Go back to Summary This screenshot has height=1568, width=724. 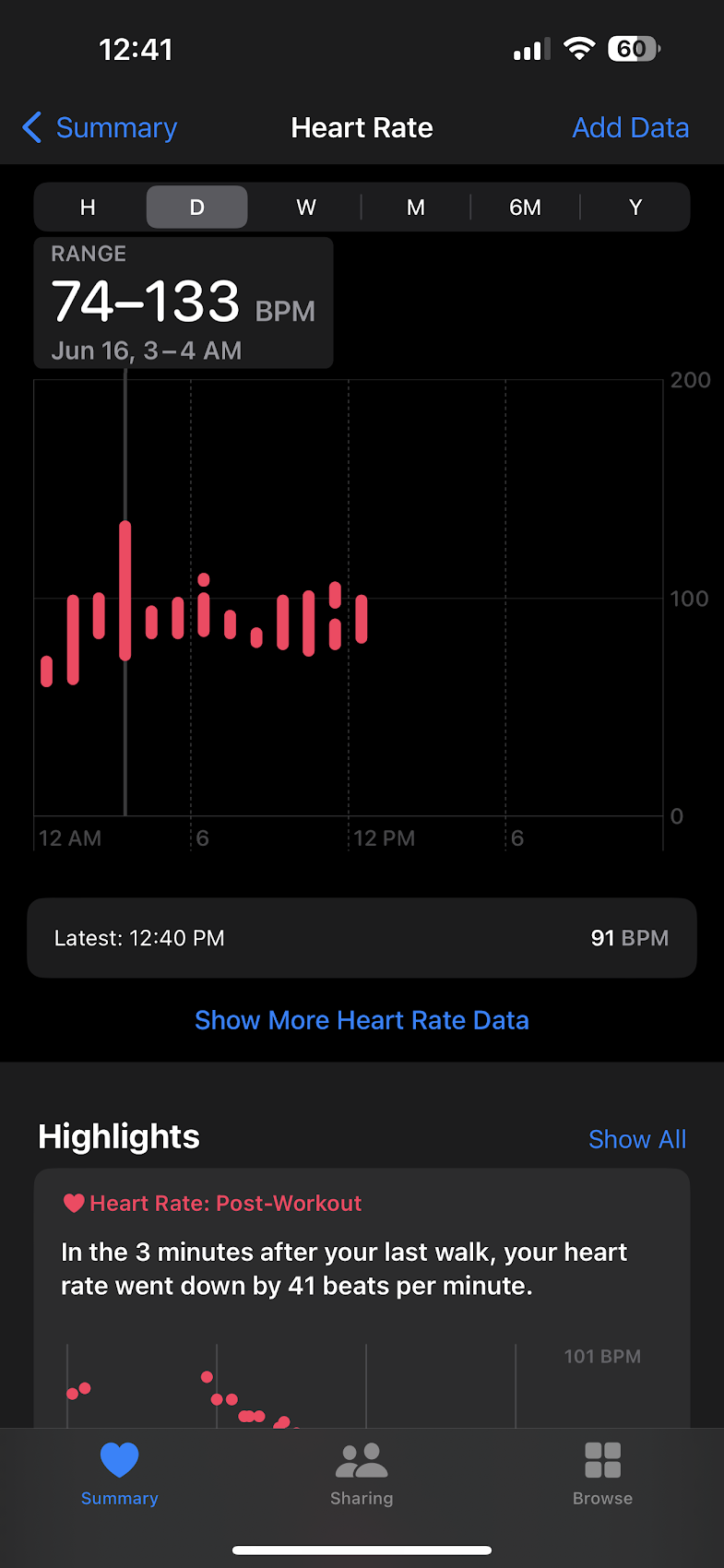100,127
